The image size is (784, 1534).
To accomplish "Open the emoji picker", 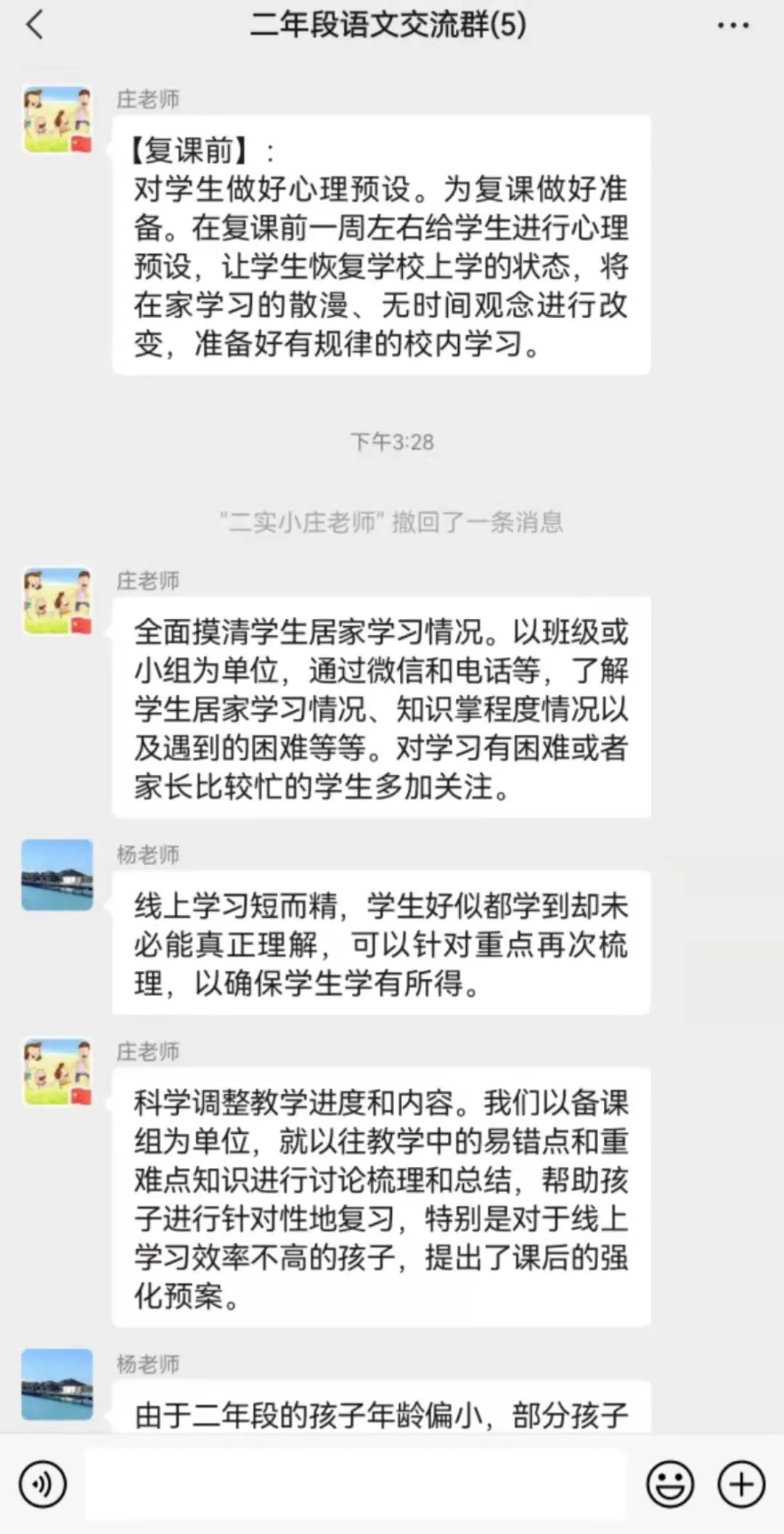I will click(669, 1485).
